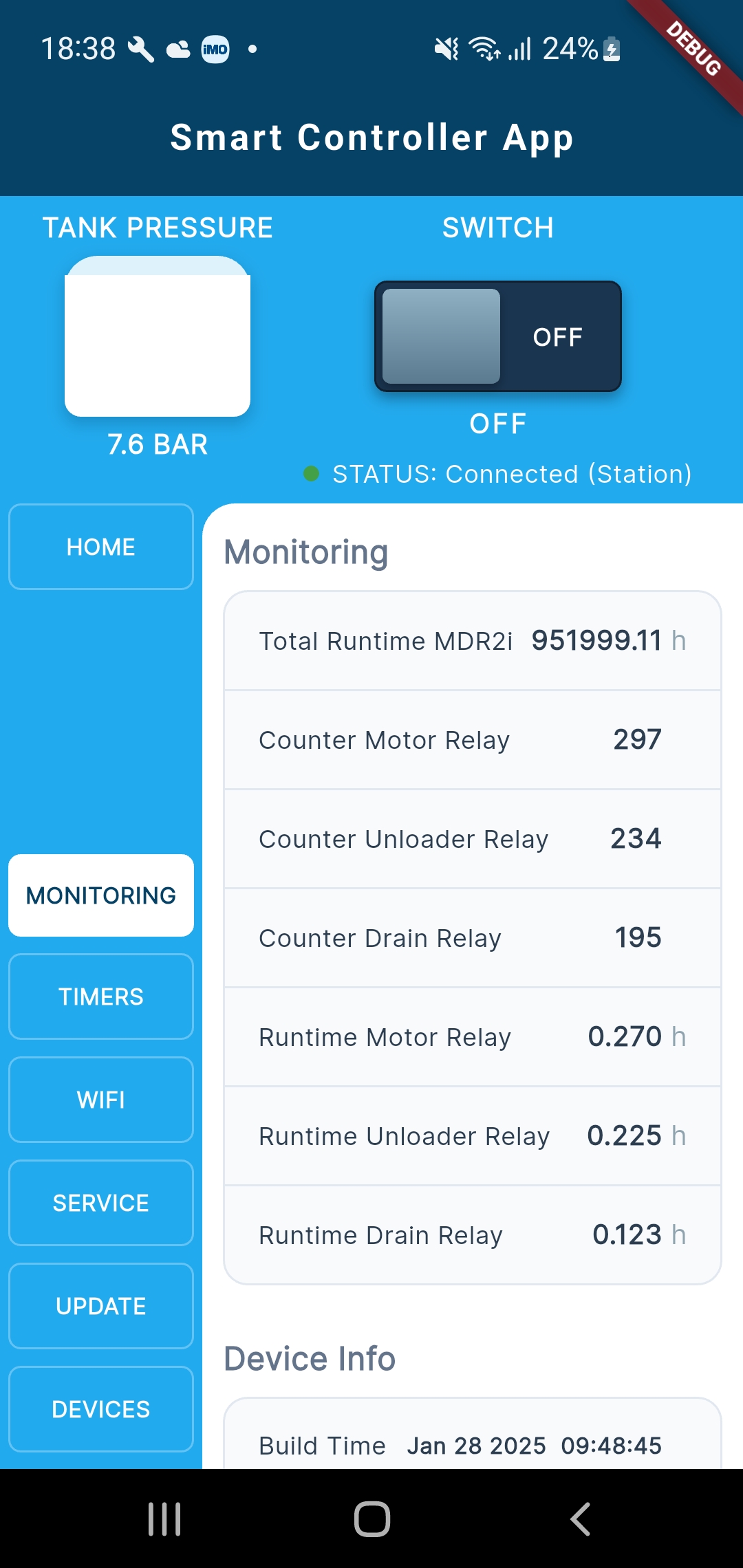
Task: Open the SERVICE section
Action: (100, 1203)
